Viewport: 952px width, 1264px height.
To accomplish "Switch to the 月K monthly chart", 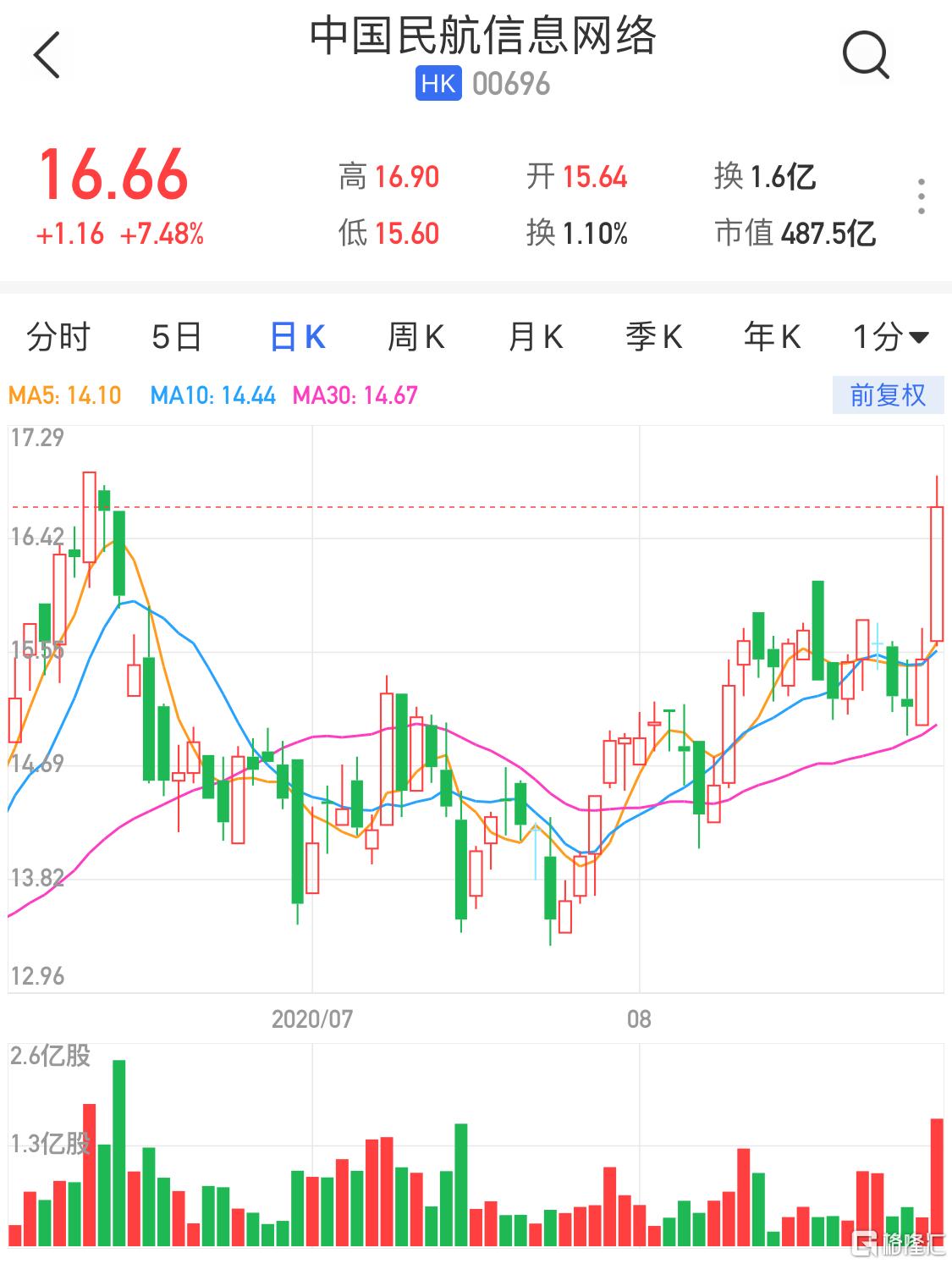I will tap(535, 337).
